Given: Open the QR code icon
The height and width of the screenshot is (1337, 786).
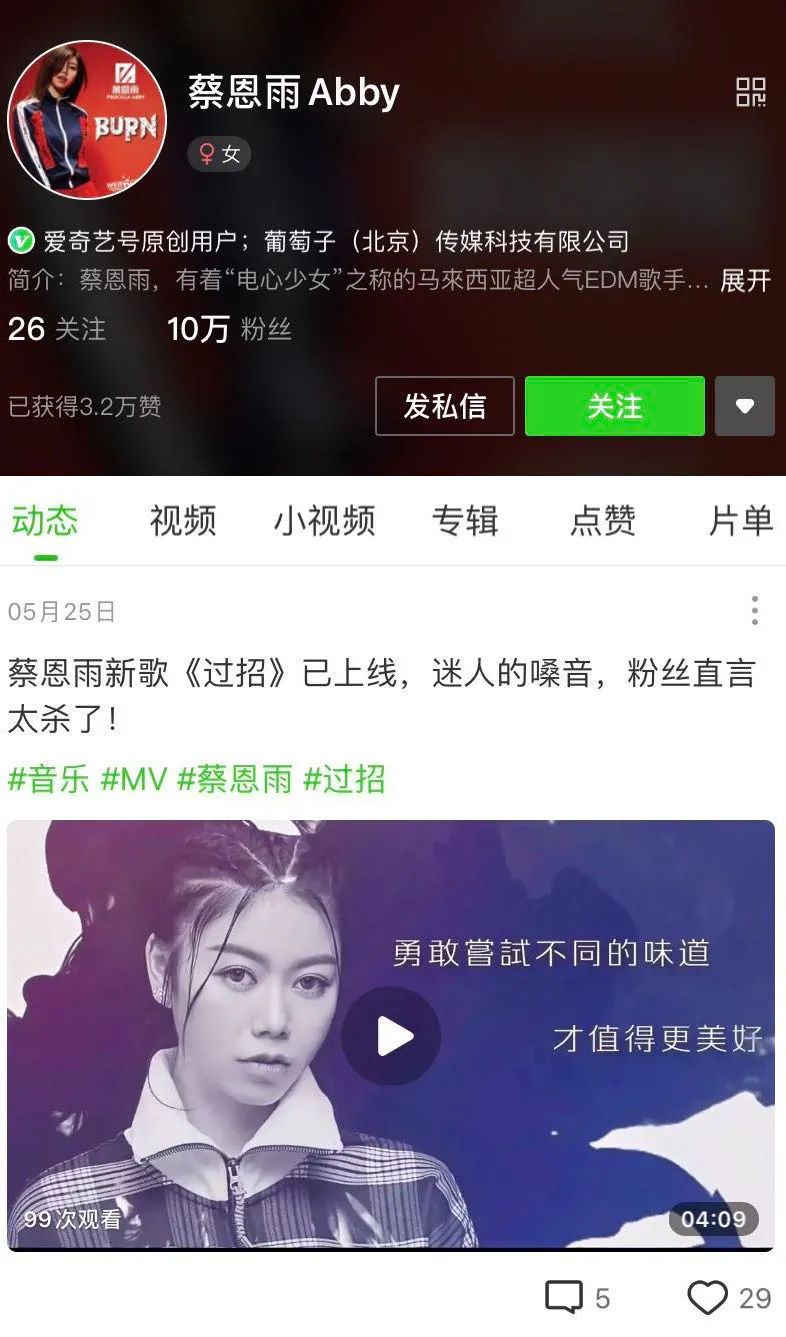Looking at the screenshot, I should (751, 92).
